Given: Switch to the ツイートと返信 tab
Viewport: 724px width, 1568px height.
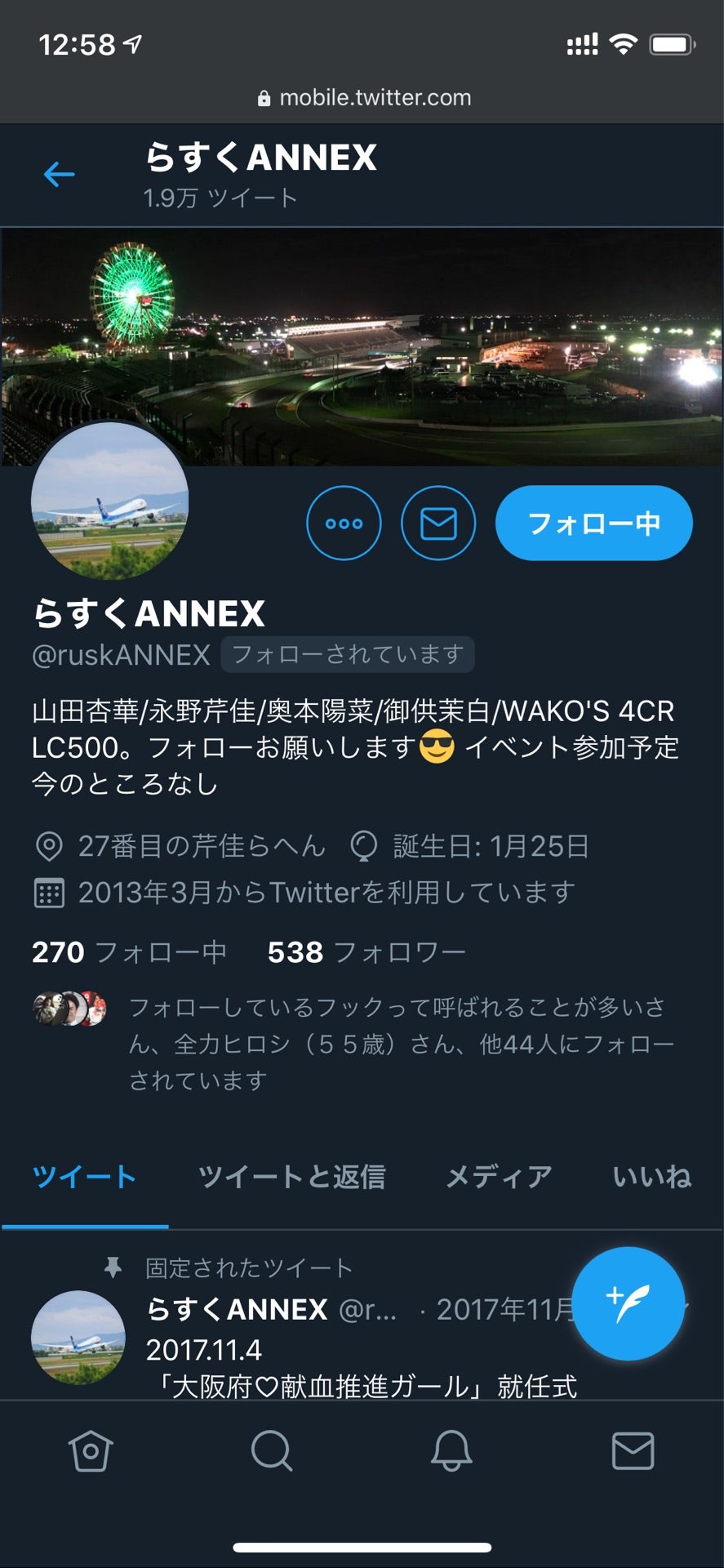Looking at the screenshot, I should [291, 1177].
